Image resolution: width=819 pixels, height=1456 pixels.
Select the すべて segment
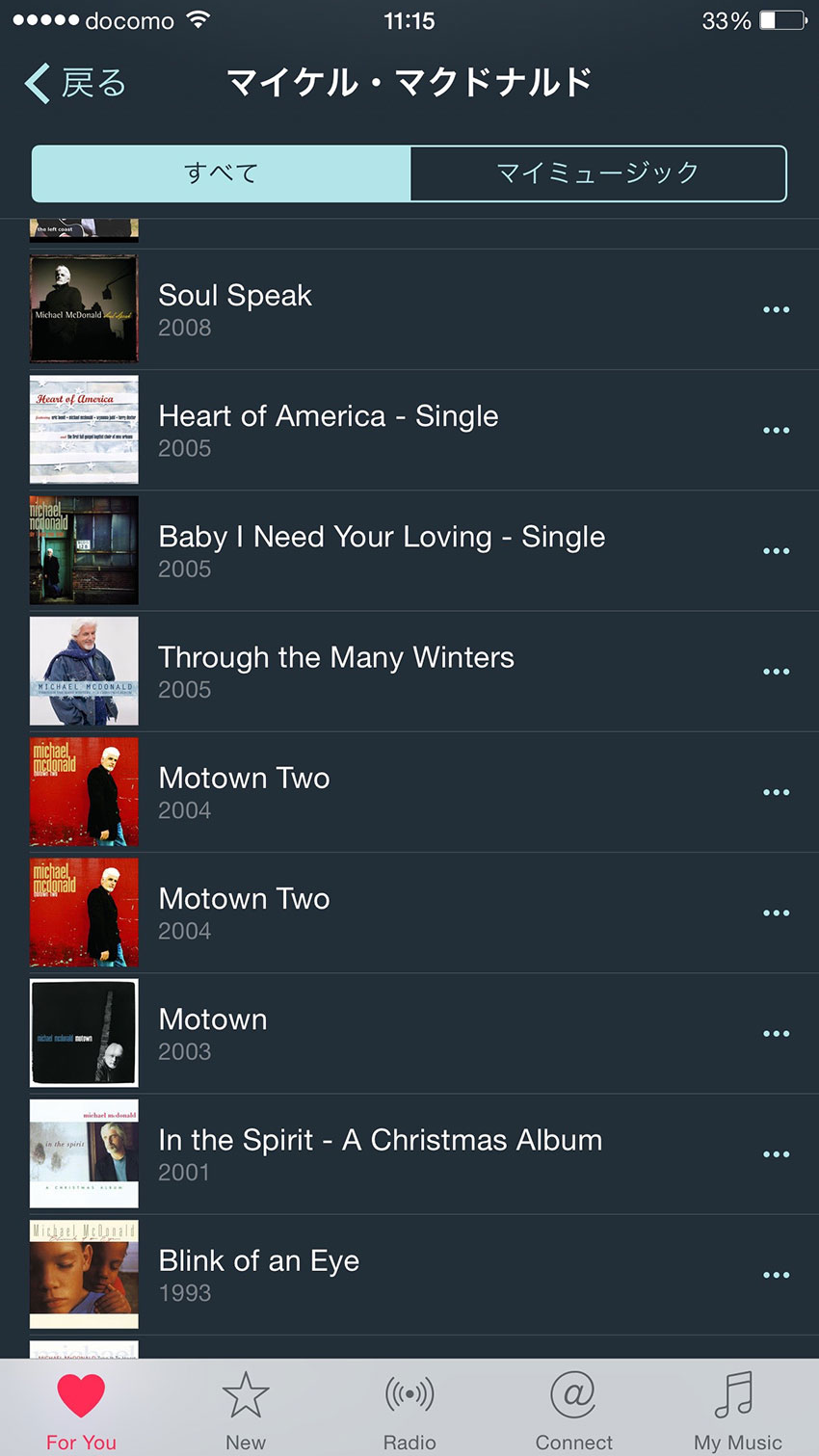pyautogui.click(x=222, y=173)
